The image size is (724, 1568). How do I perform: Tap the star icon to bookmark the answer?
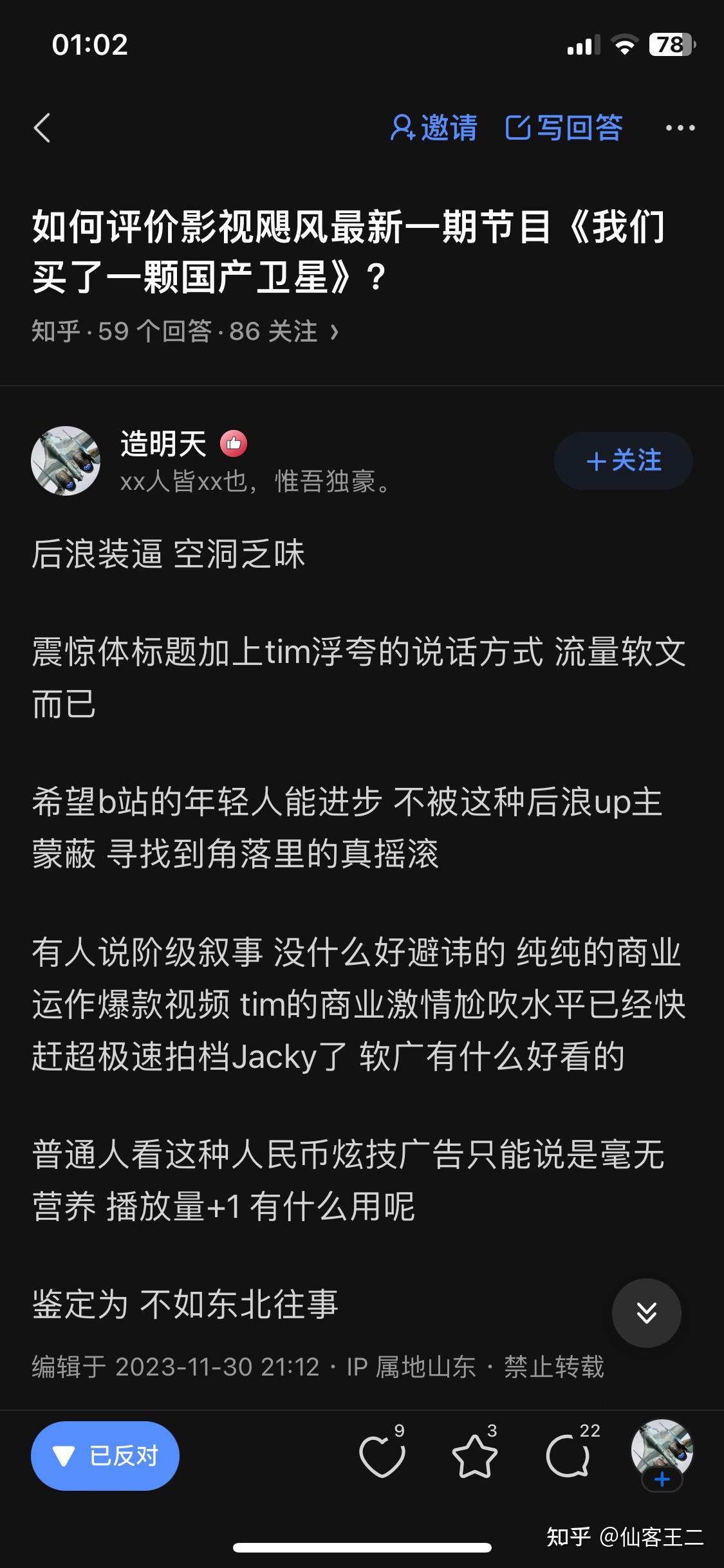[475, 1456]
